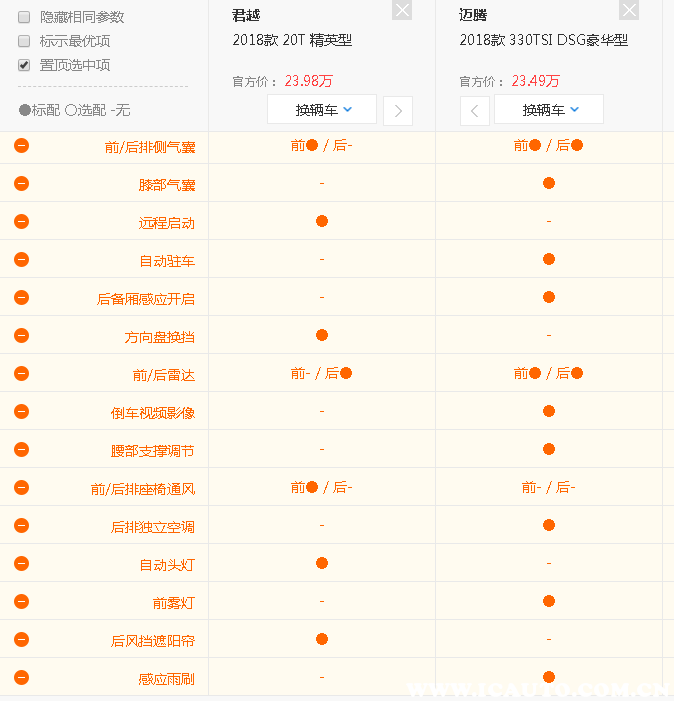Remove 君越 from the comparison
The image size is (674, 701).
401,10
